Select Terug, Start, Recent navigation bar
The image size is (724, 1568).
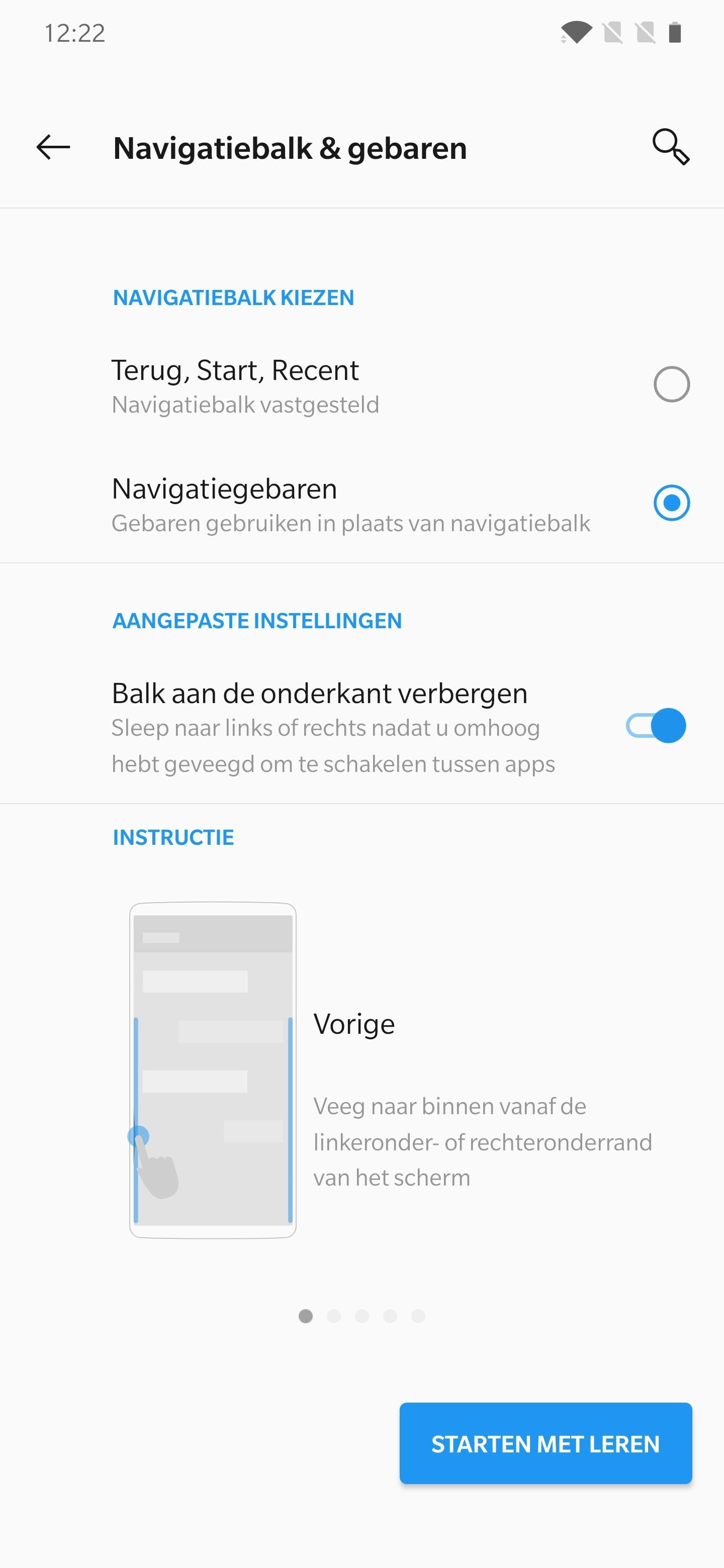671,384
